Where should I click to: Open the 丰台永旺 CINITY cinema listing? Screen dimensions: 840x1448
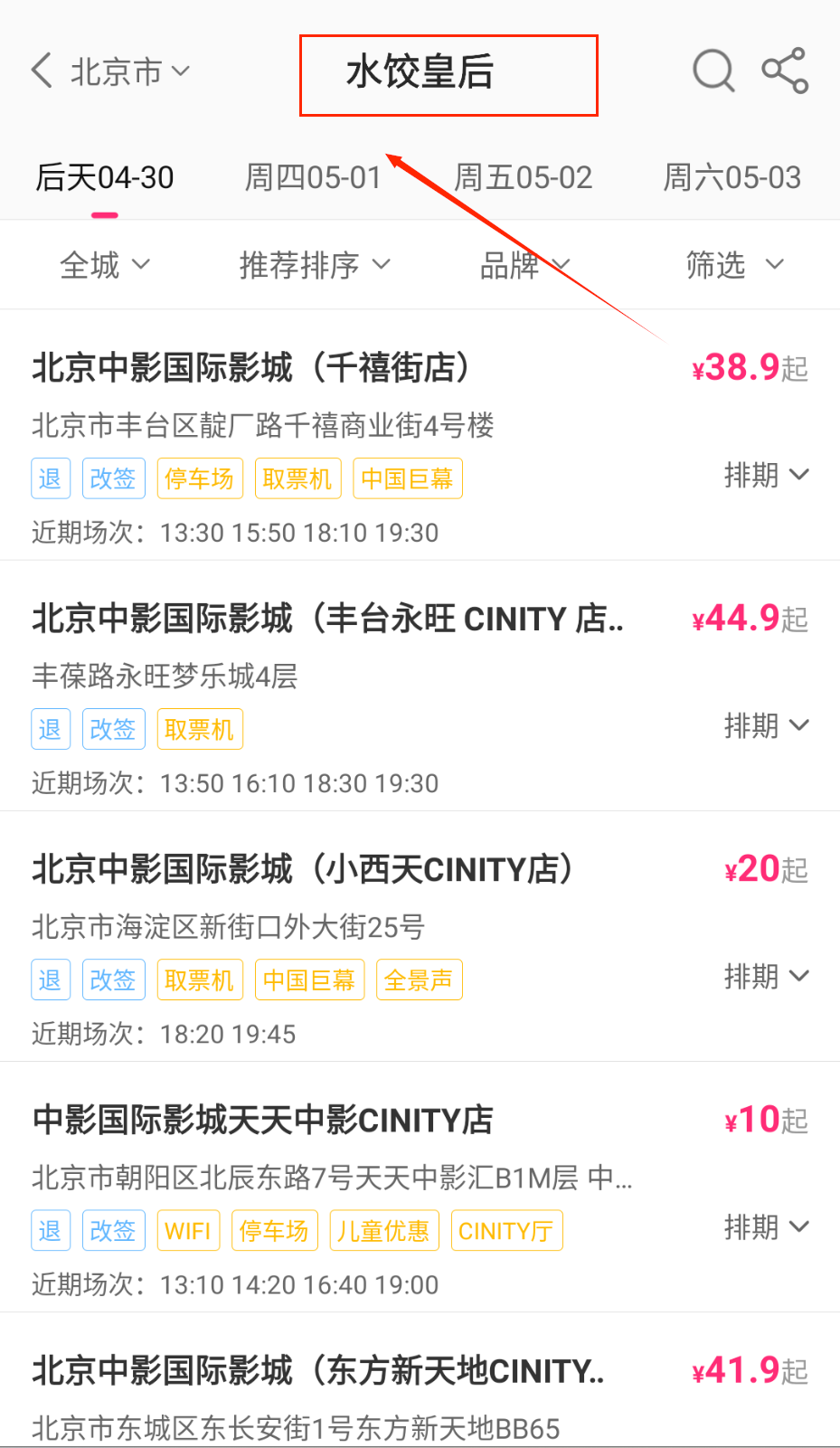point(327,620)
